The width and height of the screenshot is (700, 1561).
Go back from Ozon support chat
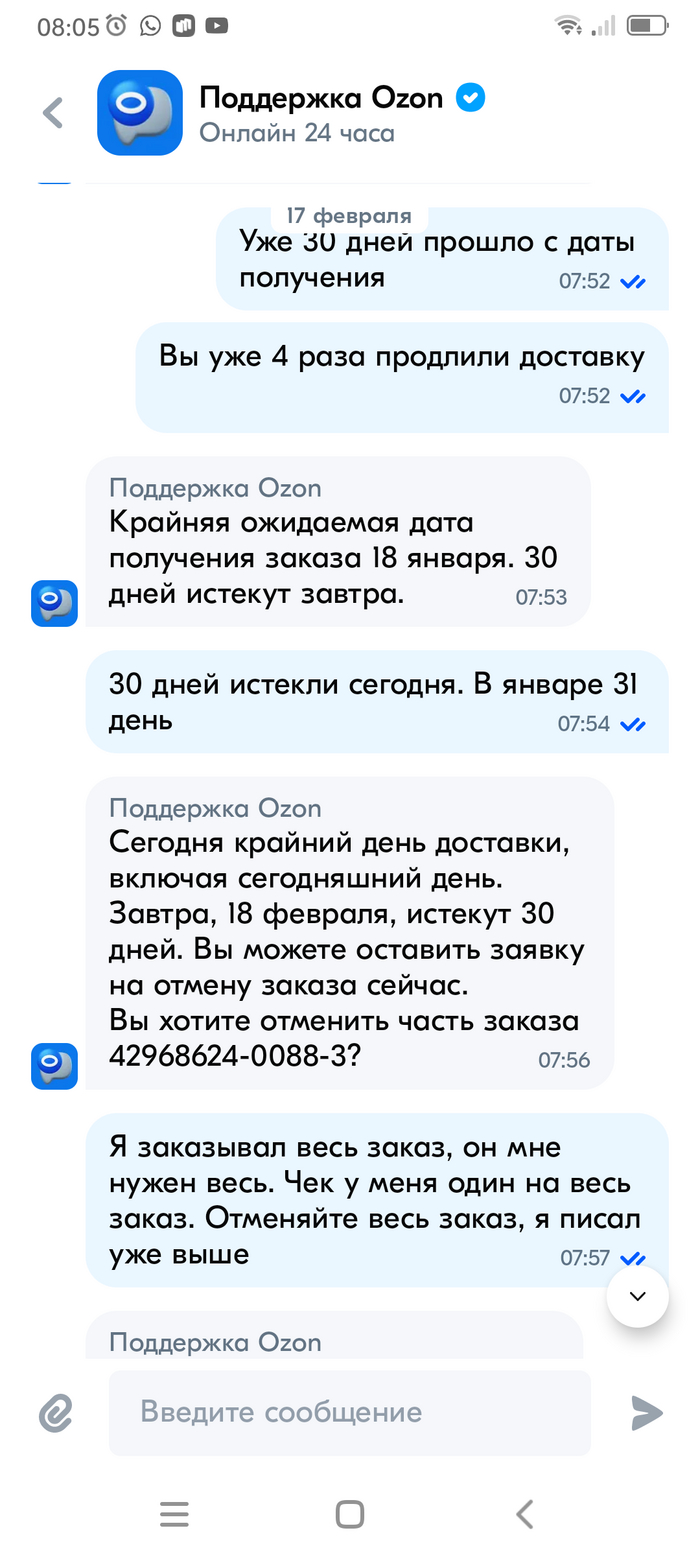click(x=53, y=113)
